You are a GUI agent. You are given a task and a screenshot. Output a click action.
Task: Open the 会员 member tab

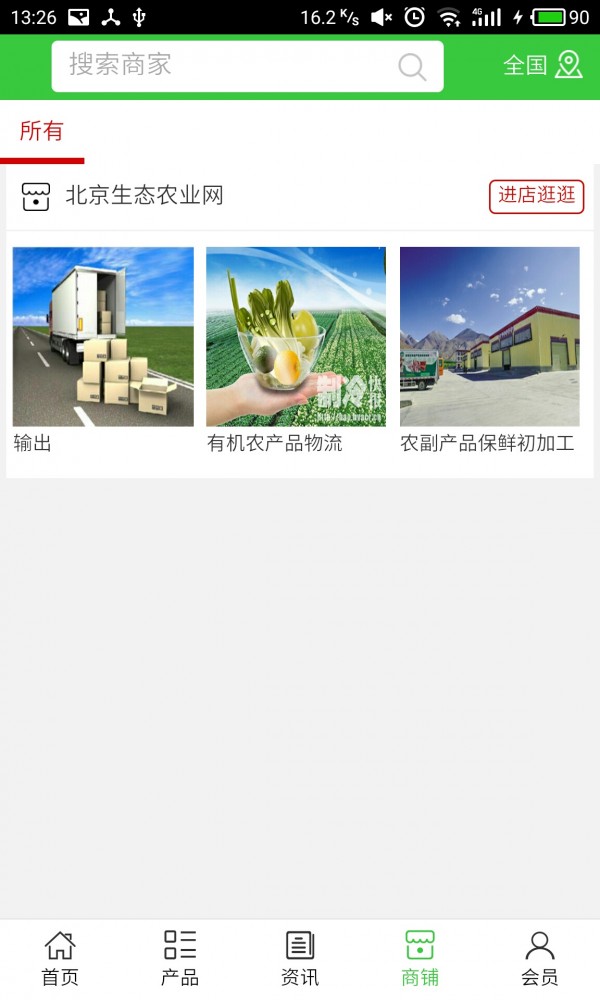pos(540,958)
